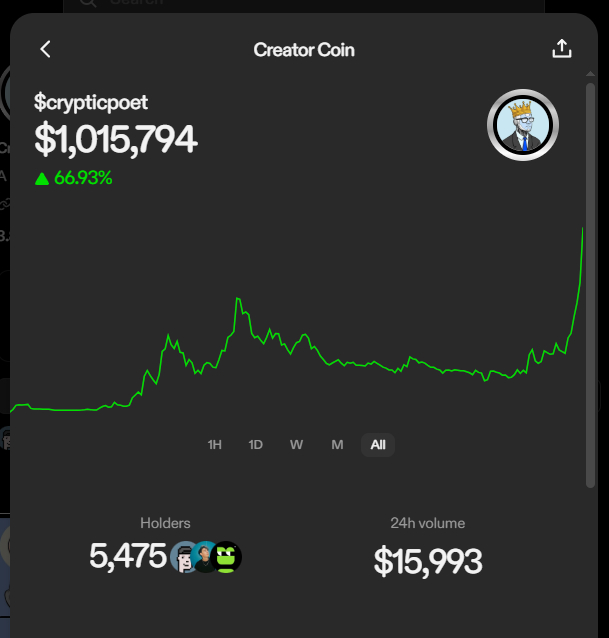The image size is (609, 638).
Task: Open the crypticpoet profile avatar
Action: 522,125
